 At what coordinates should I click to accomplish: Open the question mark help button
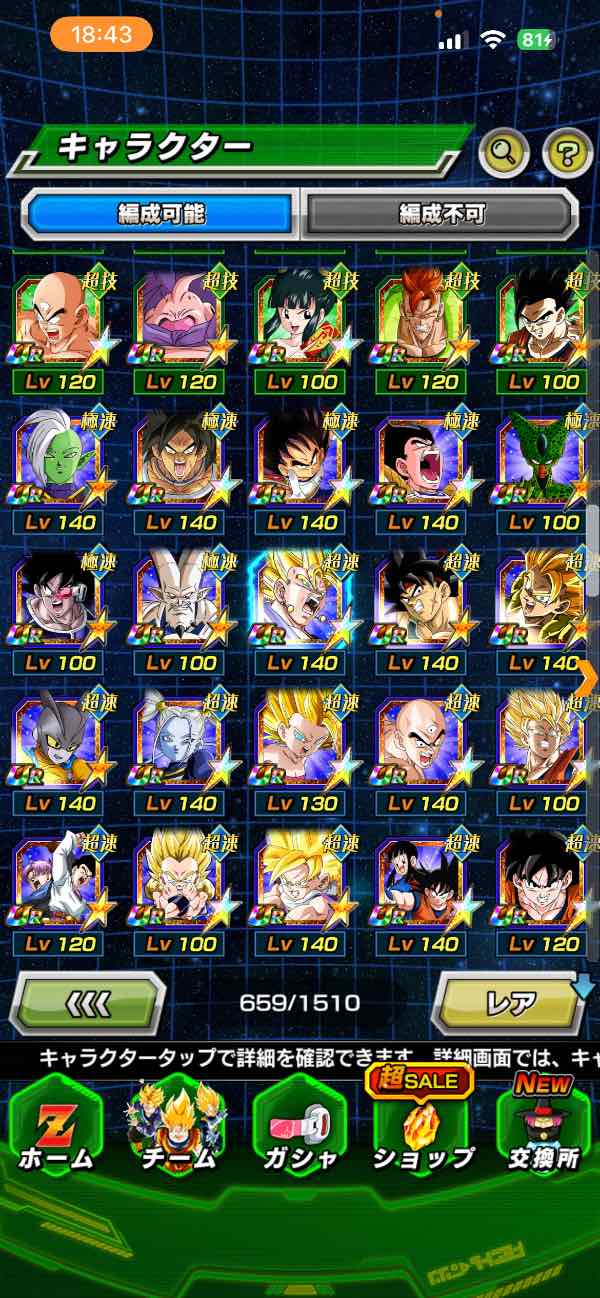pos(567,153)
